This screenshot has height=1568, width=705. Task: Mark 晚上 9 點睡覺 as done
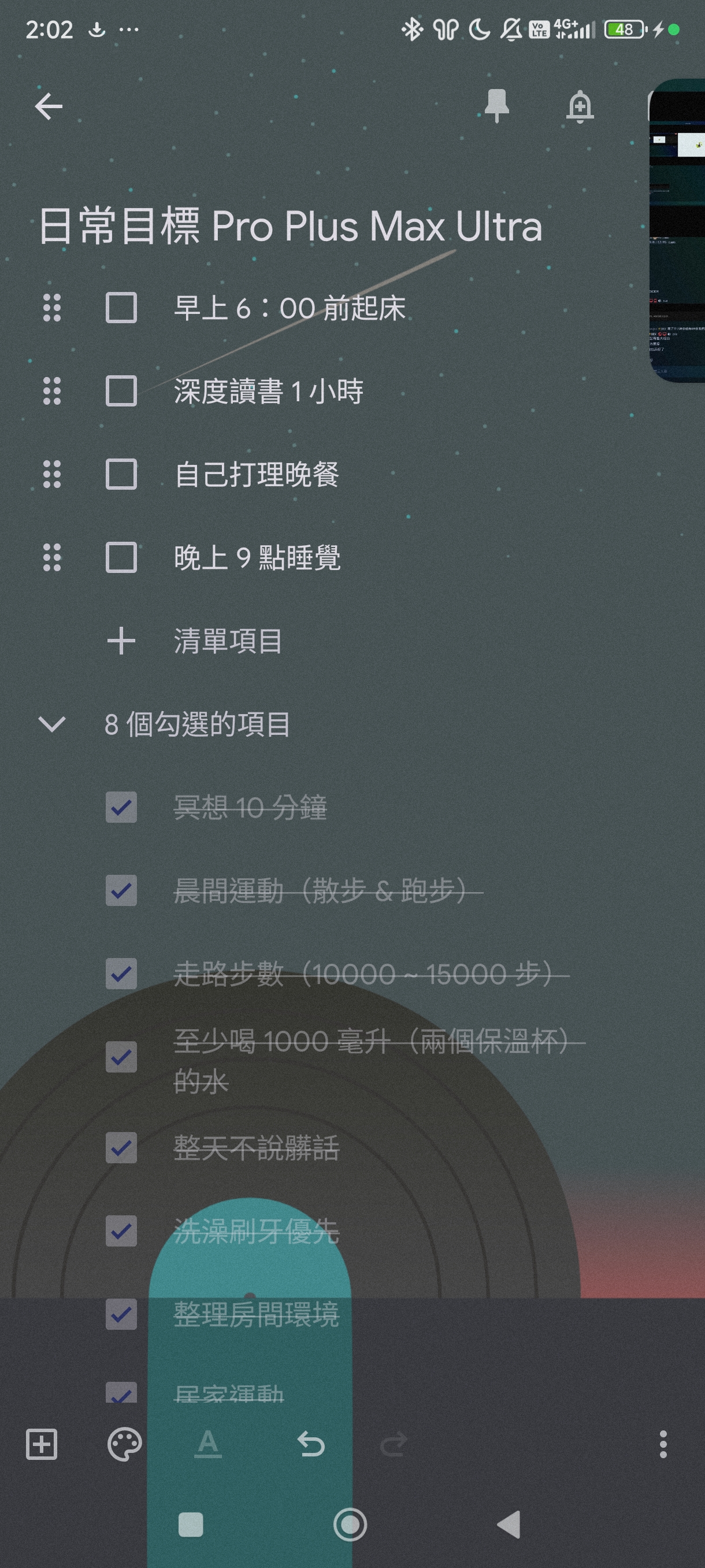click(x=121, y=557)
